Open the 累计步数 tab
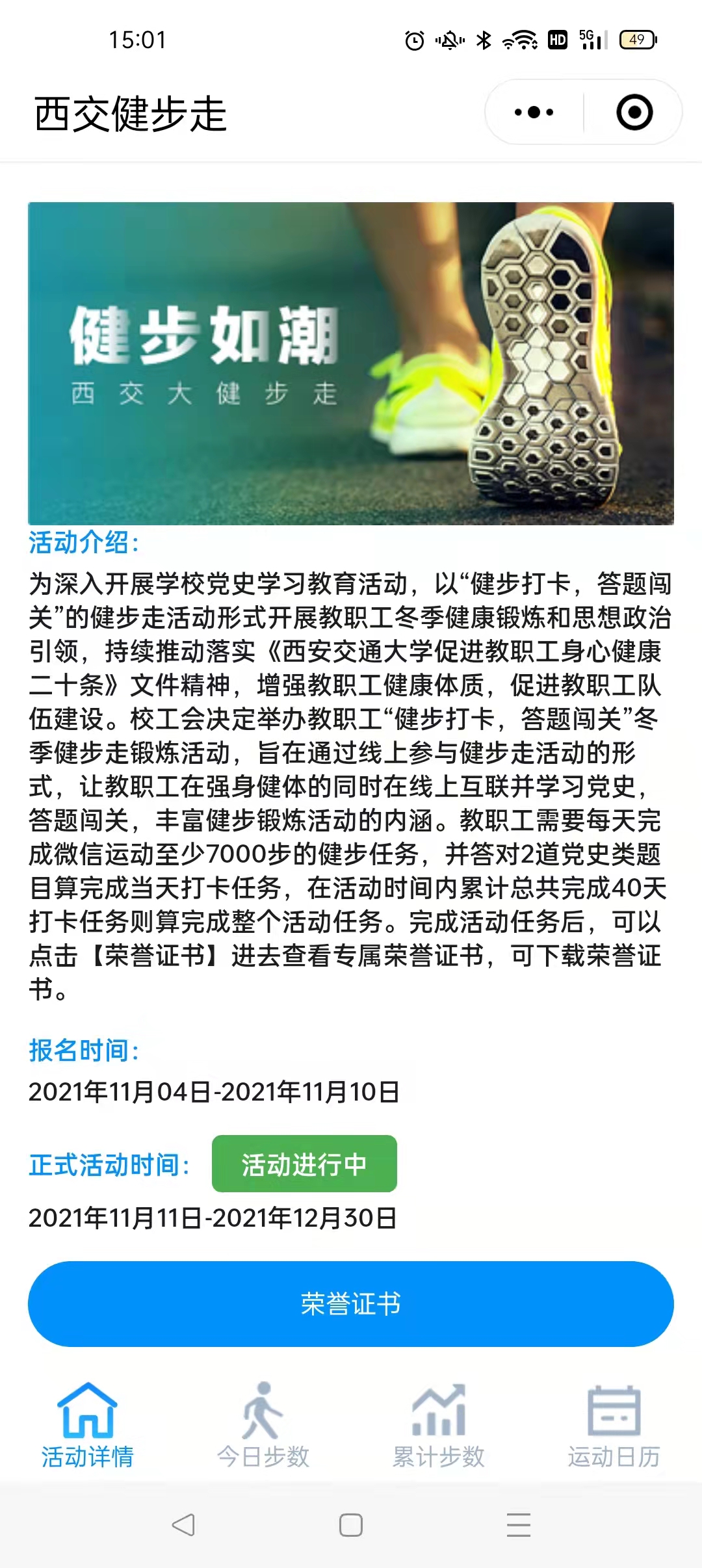This screenshot has height=1568, width=702. (439, 1425)
